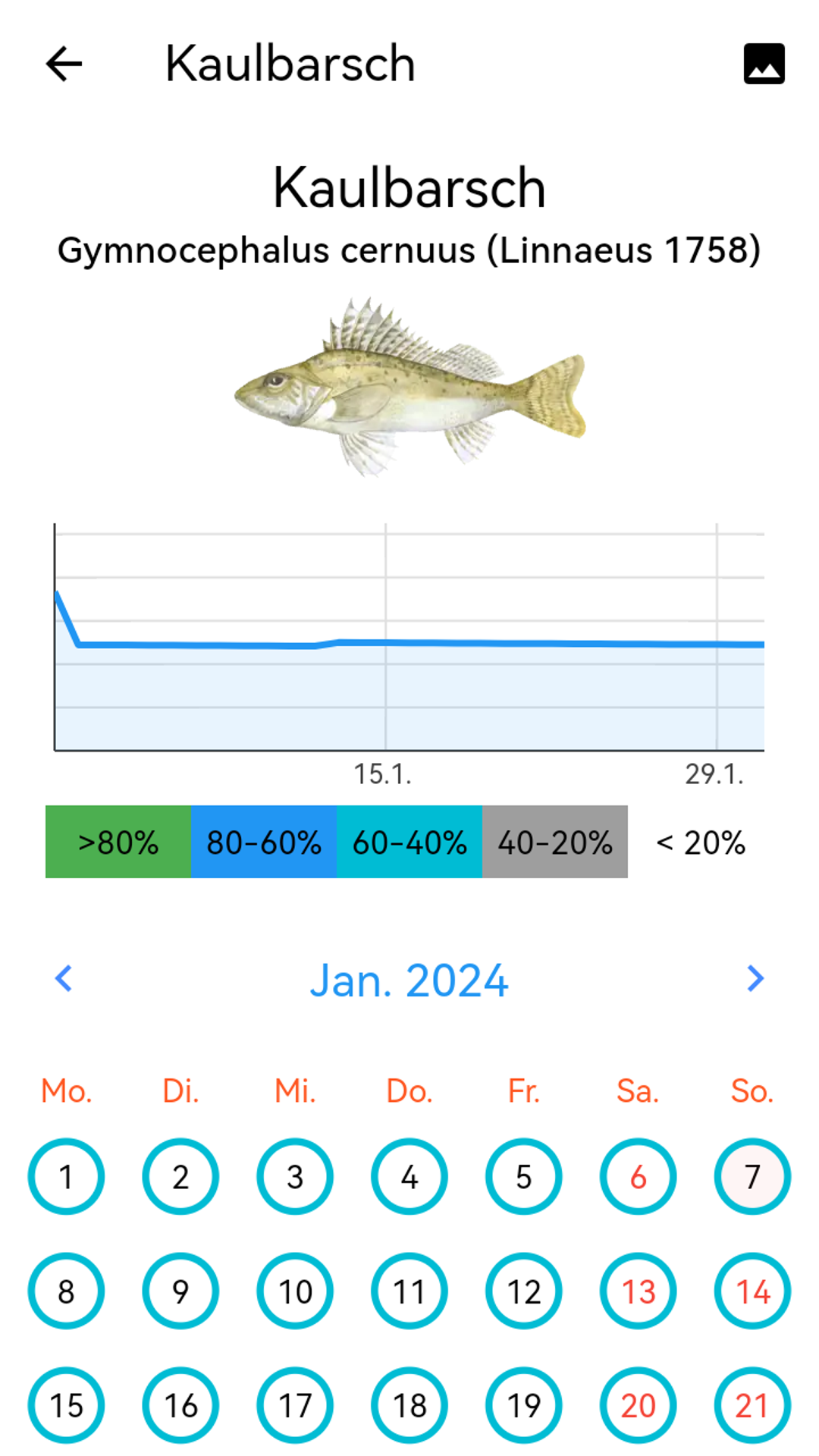
Task: Choose Saturday the 13th
Action: (638, 1291)
